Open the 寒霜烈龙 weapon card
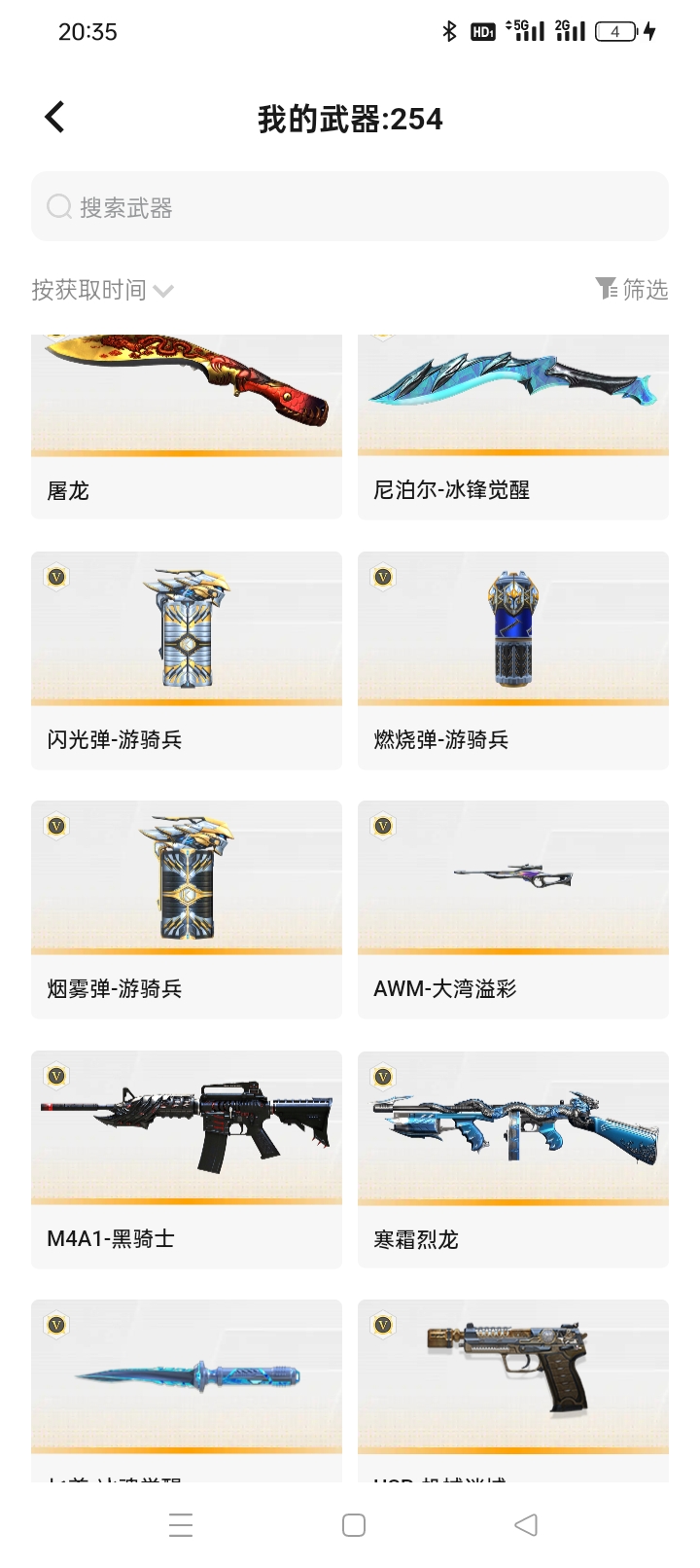The width and height of the screenshot is (700, 1568). (x=513, y=1158)
